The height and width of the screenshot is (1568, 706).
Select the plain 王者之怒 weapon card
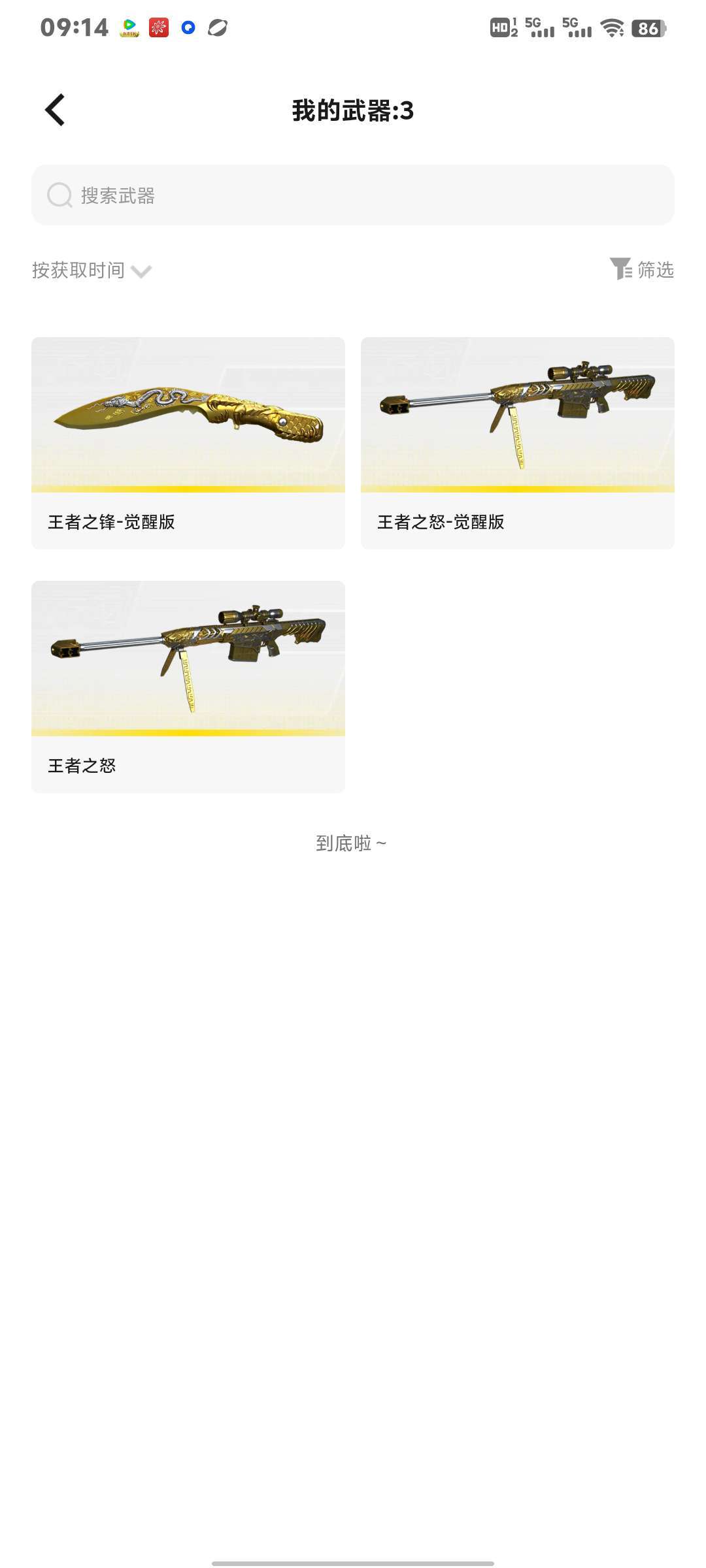point(188,686)
